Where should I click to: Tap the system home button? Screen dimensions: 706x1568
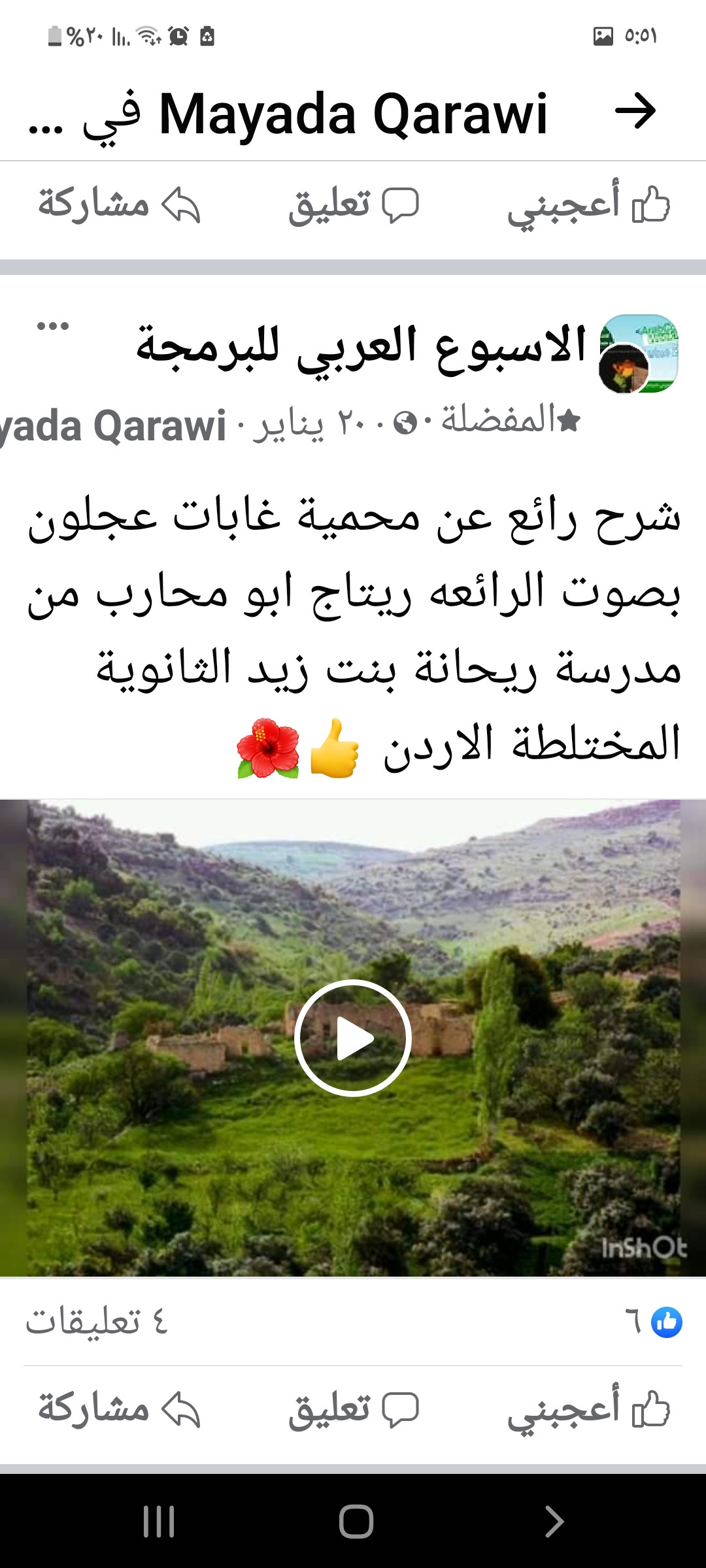[356, 1522]
